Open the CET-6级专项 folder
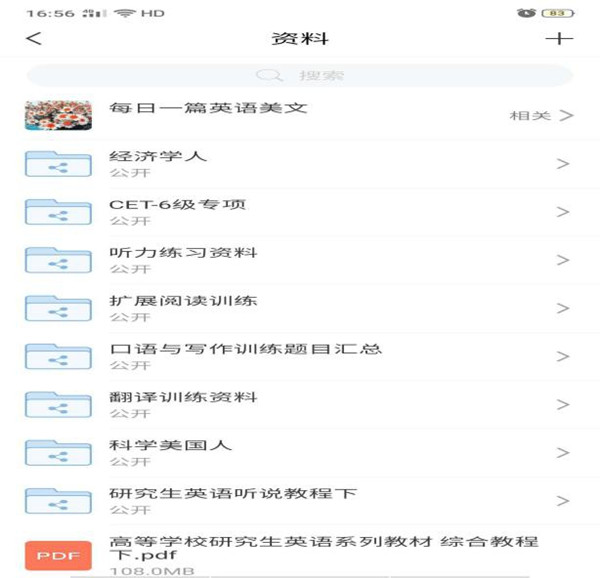The width and height of the screenshot is (600, 578). tap(300, 212)
